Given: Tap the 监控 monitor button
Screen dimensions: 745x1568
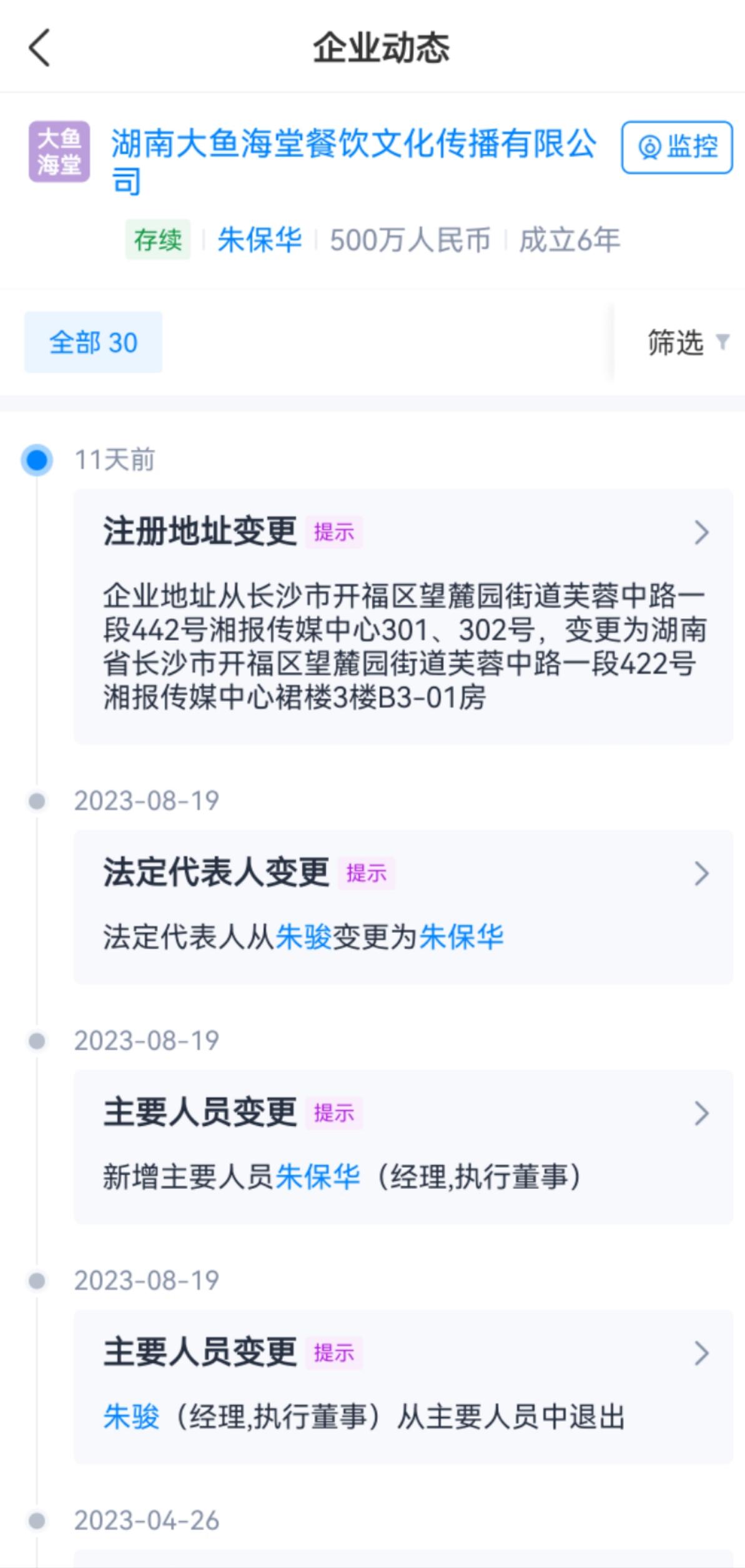Looking at the screenshot, I should click(x=676, y=147).
